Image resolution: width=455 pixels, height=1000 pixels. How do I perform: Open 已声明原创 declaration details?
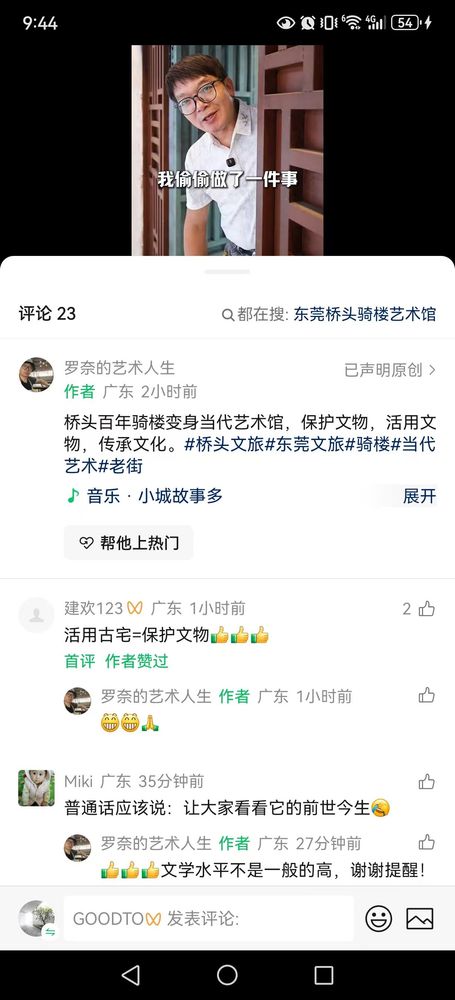tap(390, 370)
